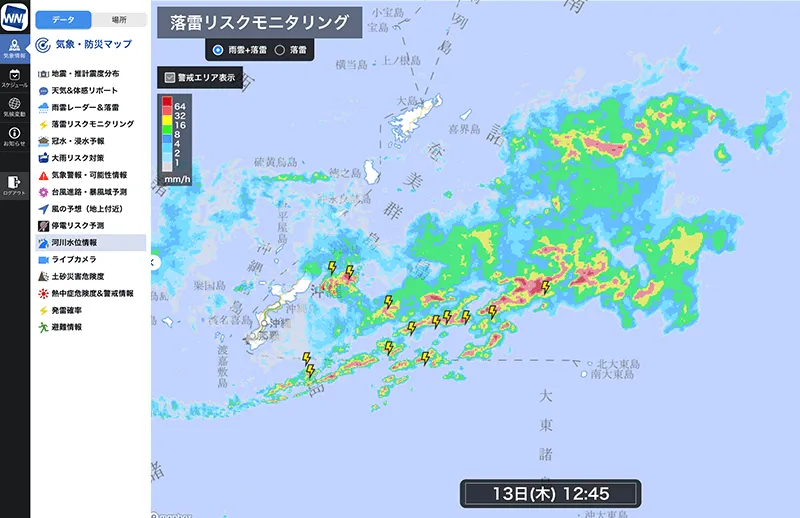The width and height of the screenshot is (800, 518).
Task: Open 気候変動 in the sidebar
Action: pyautogui.click(x=15, y=108)
